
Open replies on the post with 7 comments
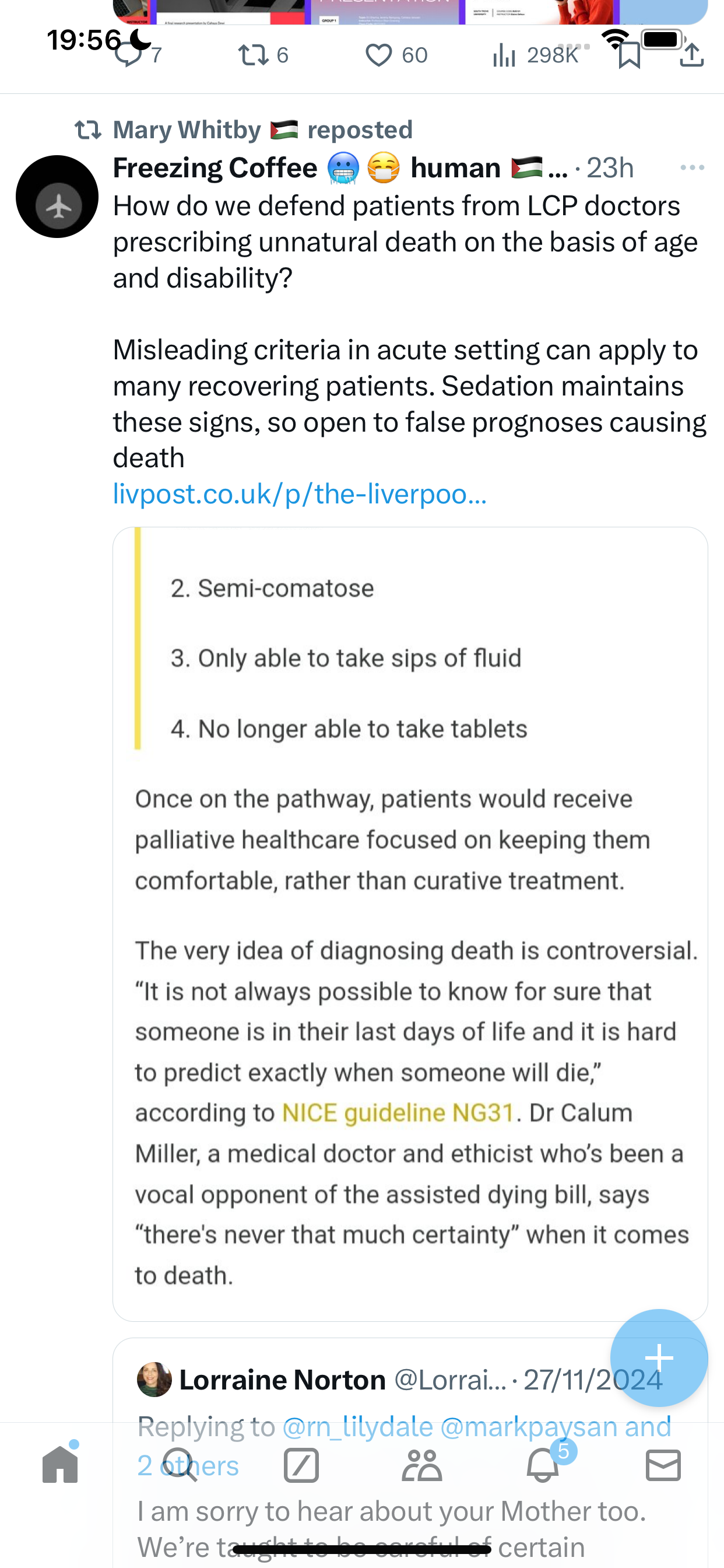139,55
